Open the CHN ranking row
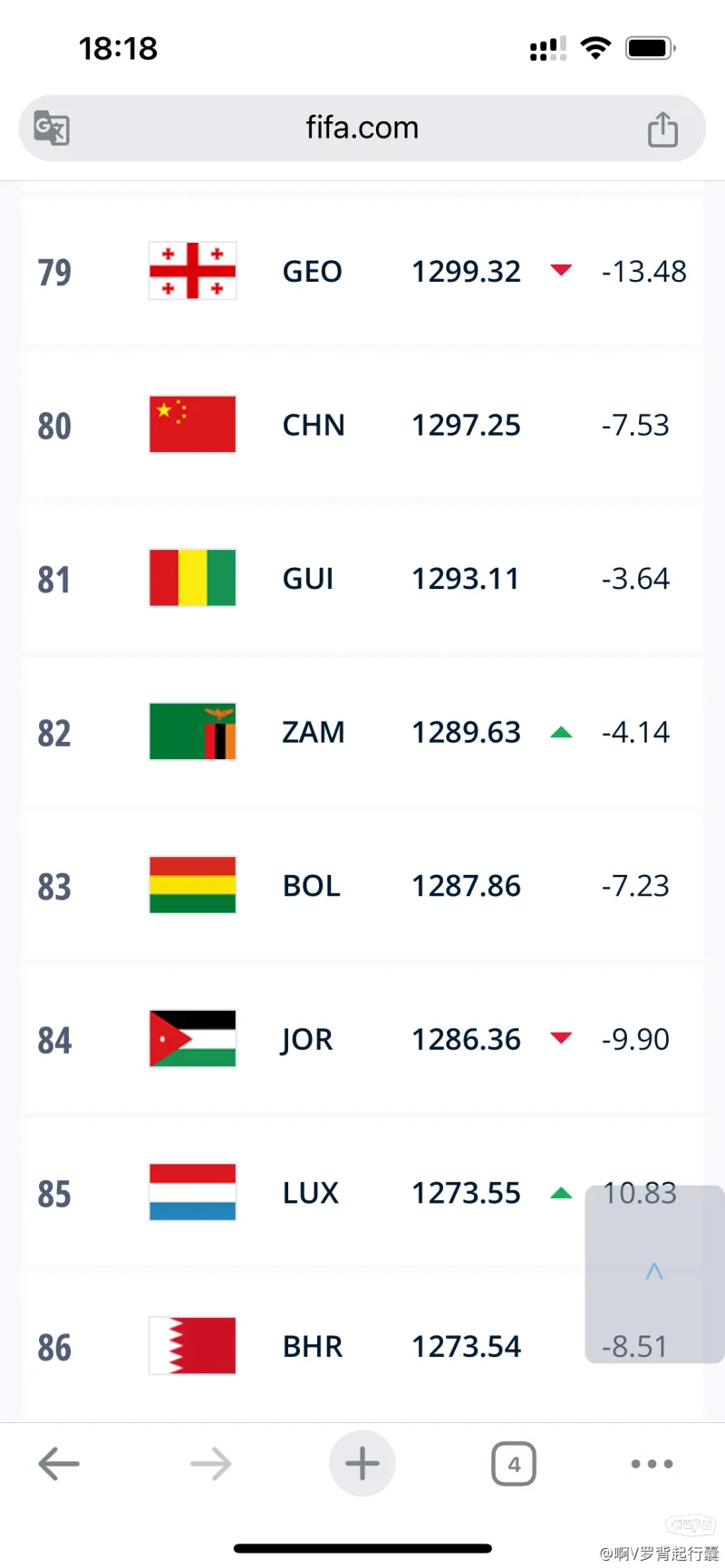725x1568 pixels. (x=362, y=425)
